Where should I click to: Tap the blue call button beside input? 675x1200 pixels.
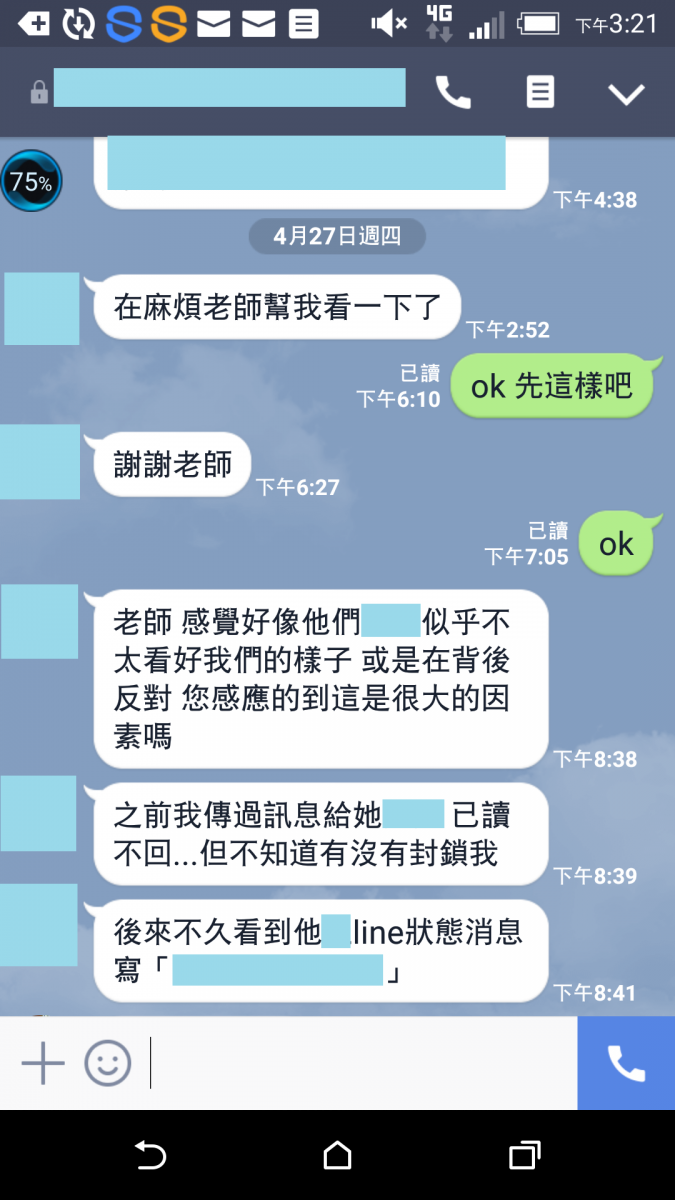(626, 1062)
